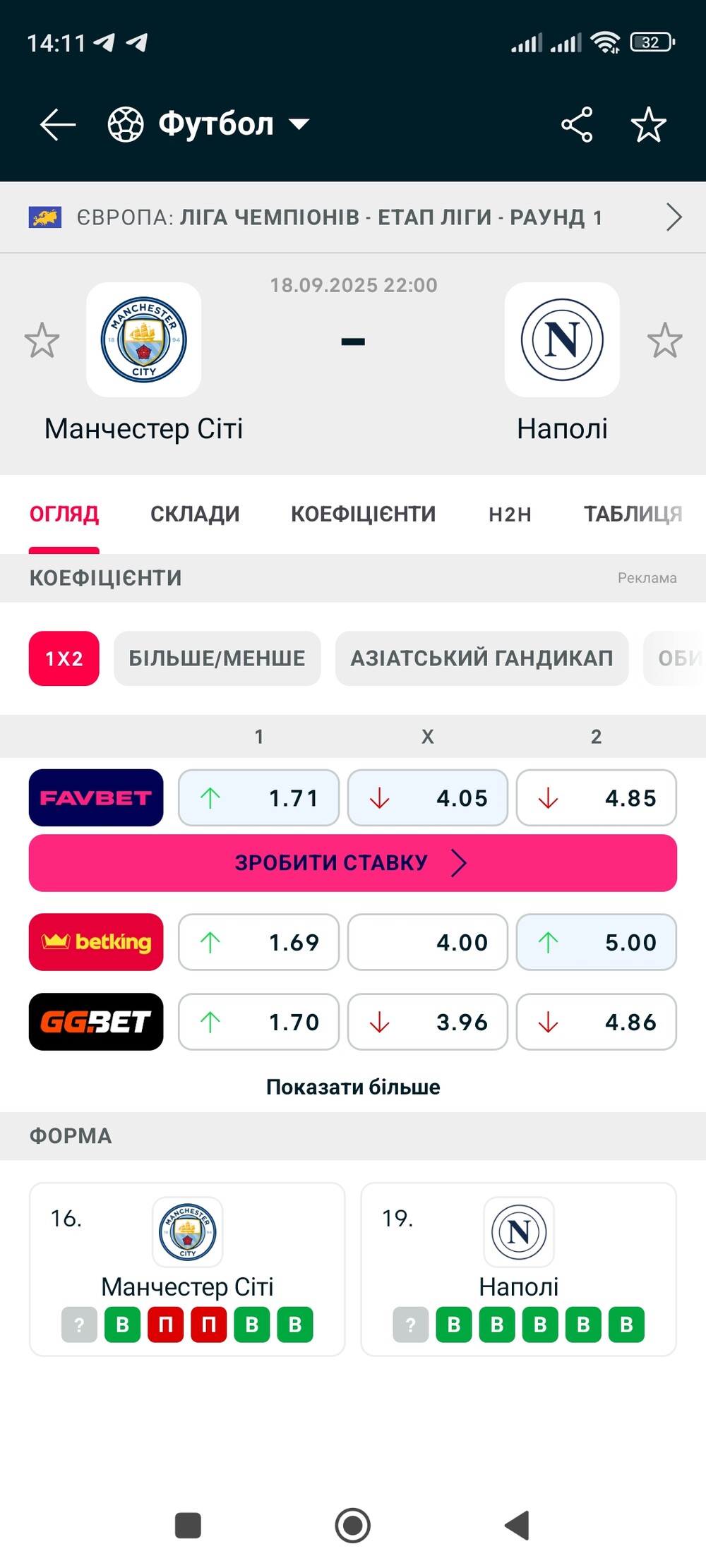Open the H2H tab

point(510,514)
